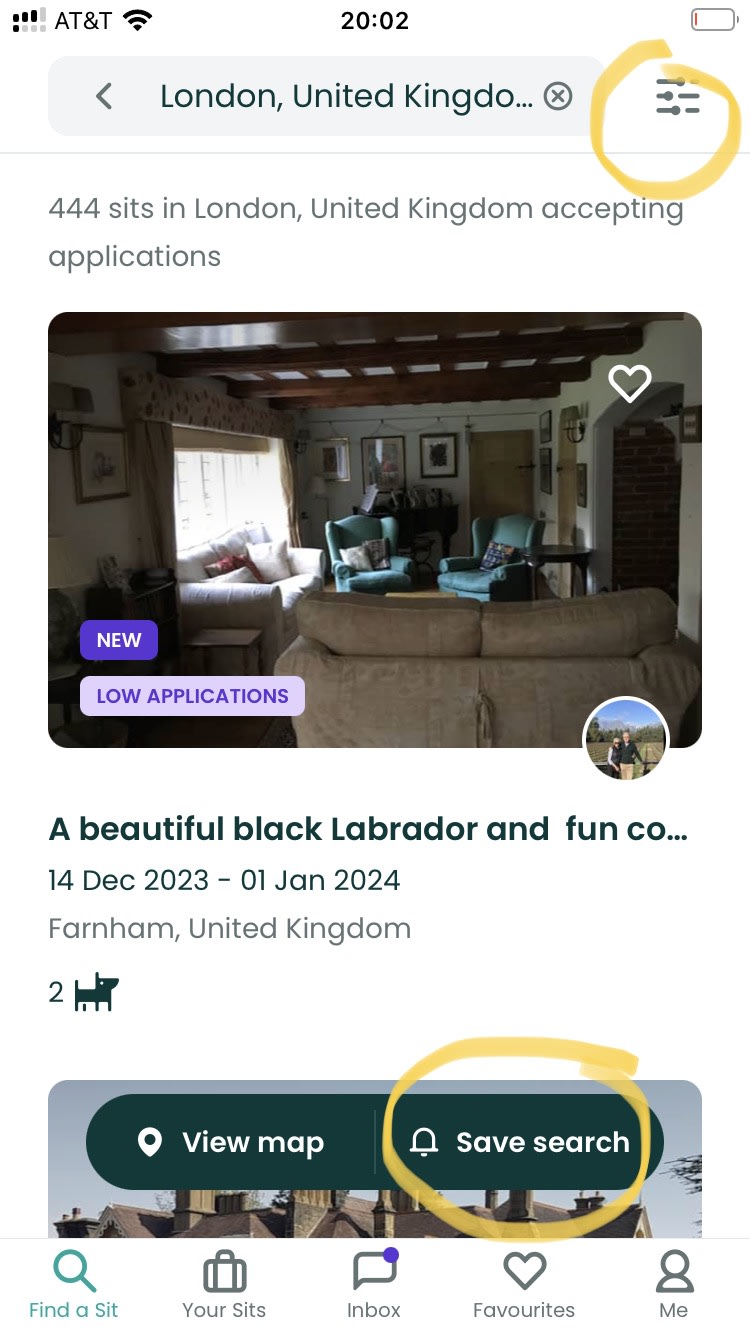Clear the London, United Kingdom search text
The width and height of the screenshot is (750, 1334).
pyautogui.click(x=558, y=96)
